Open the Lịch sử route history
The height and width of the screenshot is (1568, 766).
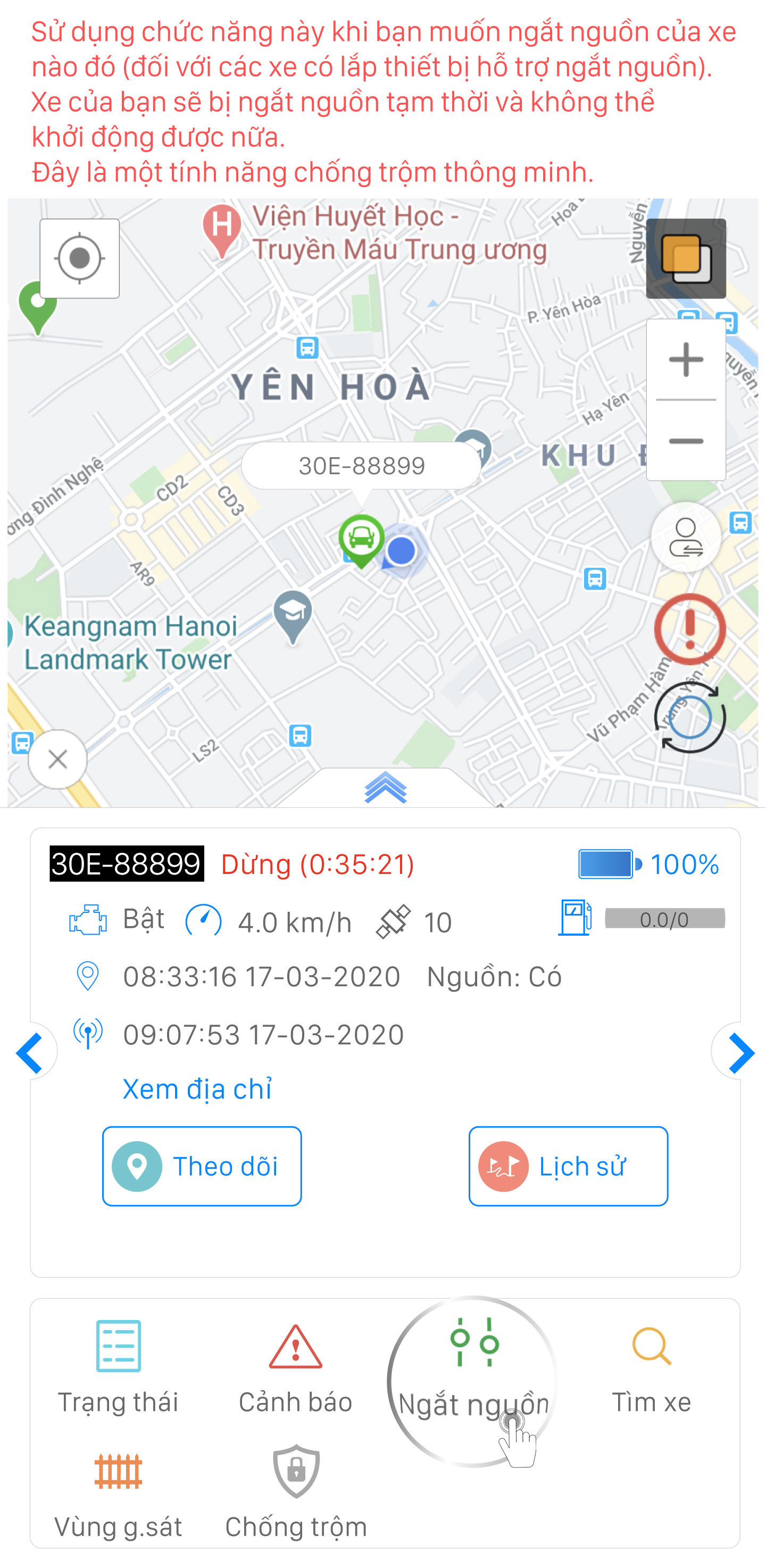pyautogui.click(x=568, y=1166)
